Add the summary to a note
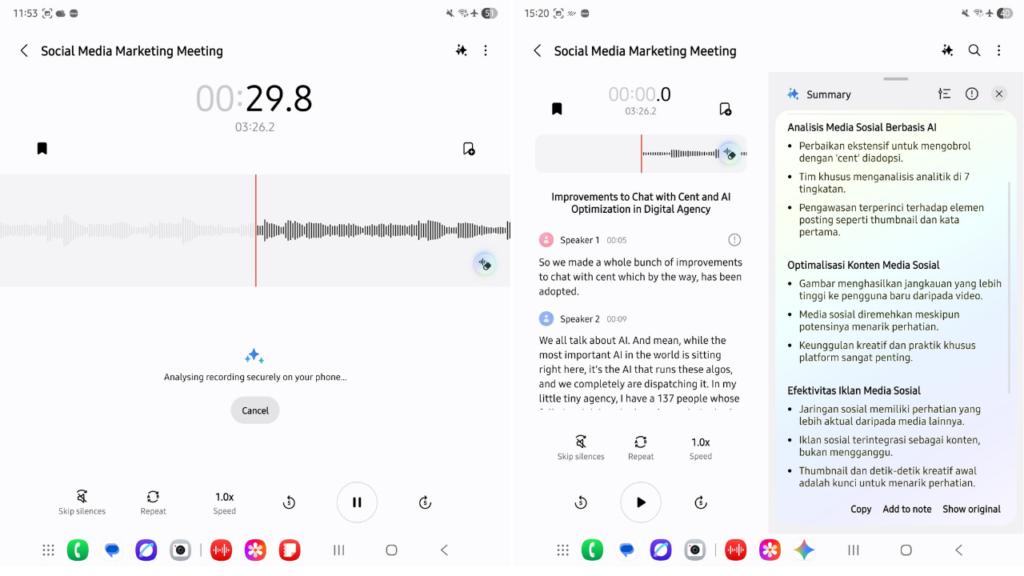Screen dimensions: 1024x576 click(907, 509)
